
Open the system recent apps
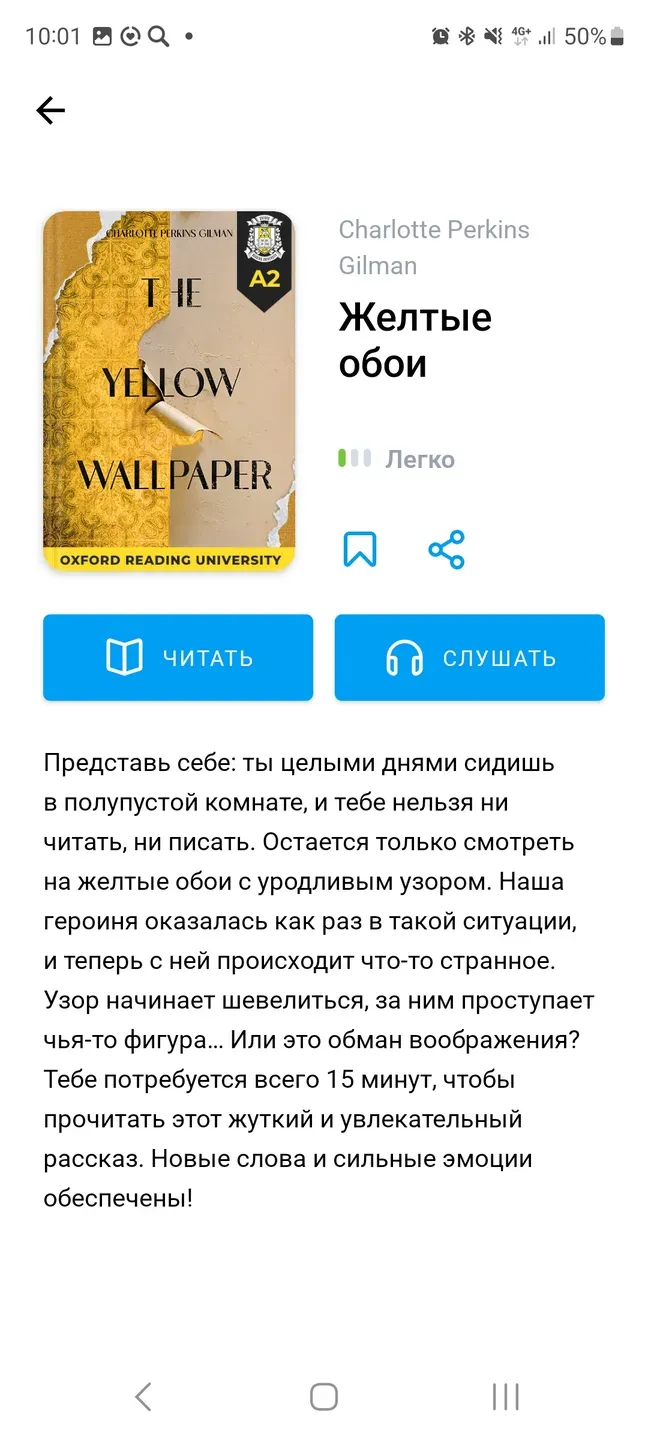[505, 1396]
